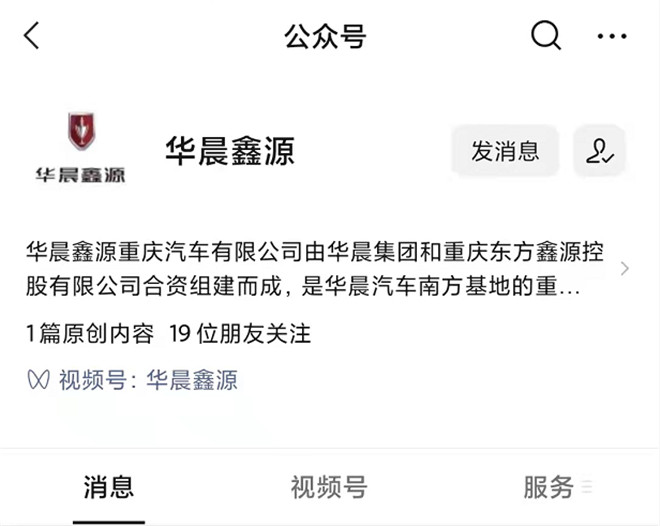
Task: Expand the account description with the chevron
Action: click(625, 269)
